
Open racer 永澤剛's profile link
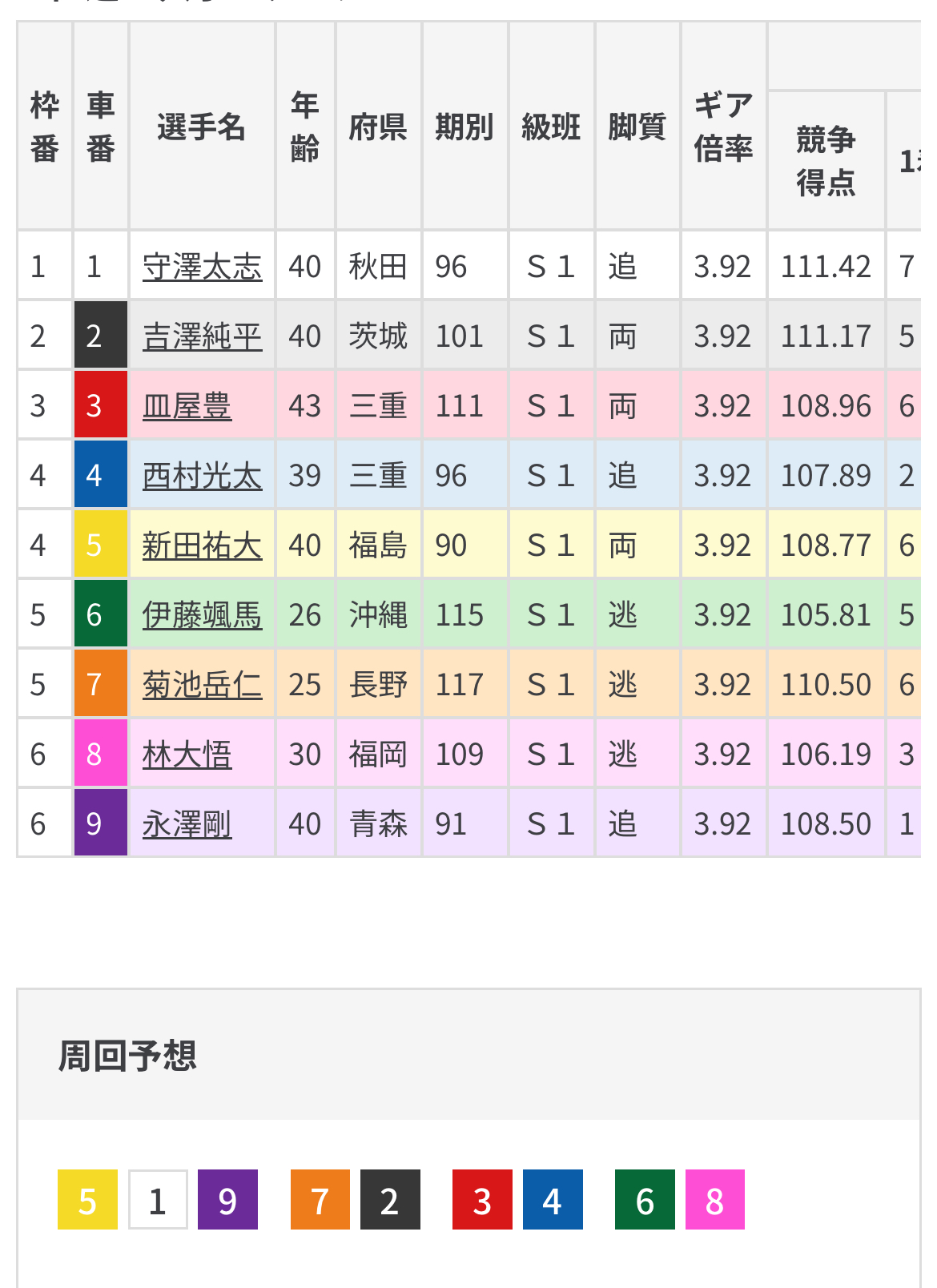point(187,824)
